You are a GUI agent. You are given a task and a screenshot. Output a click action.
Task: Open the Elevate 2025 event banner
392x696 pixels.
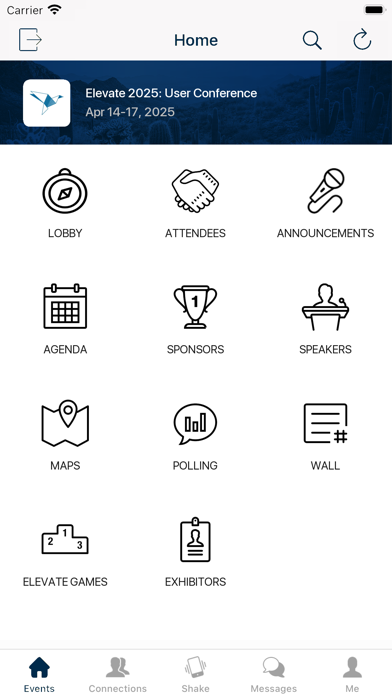[x=196, y=103]
